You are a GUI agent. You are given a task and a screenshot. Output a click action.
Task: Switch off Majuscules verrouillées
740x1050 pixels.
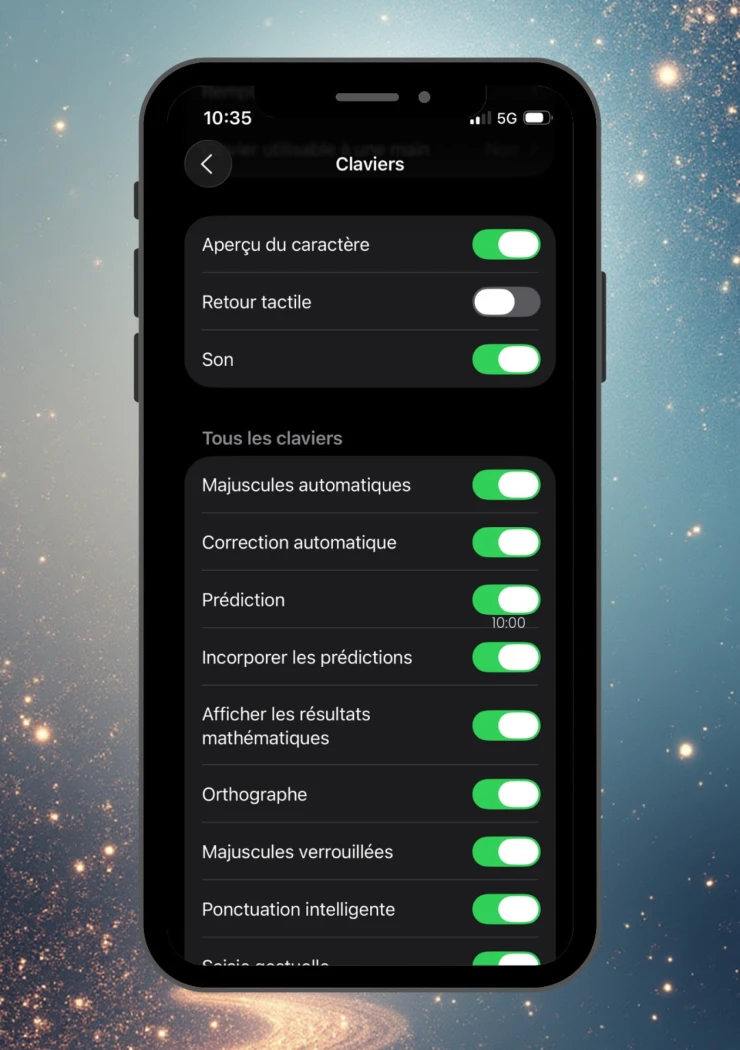click(x=506, y=852)
